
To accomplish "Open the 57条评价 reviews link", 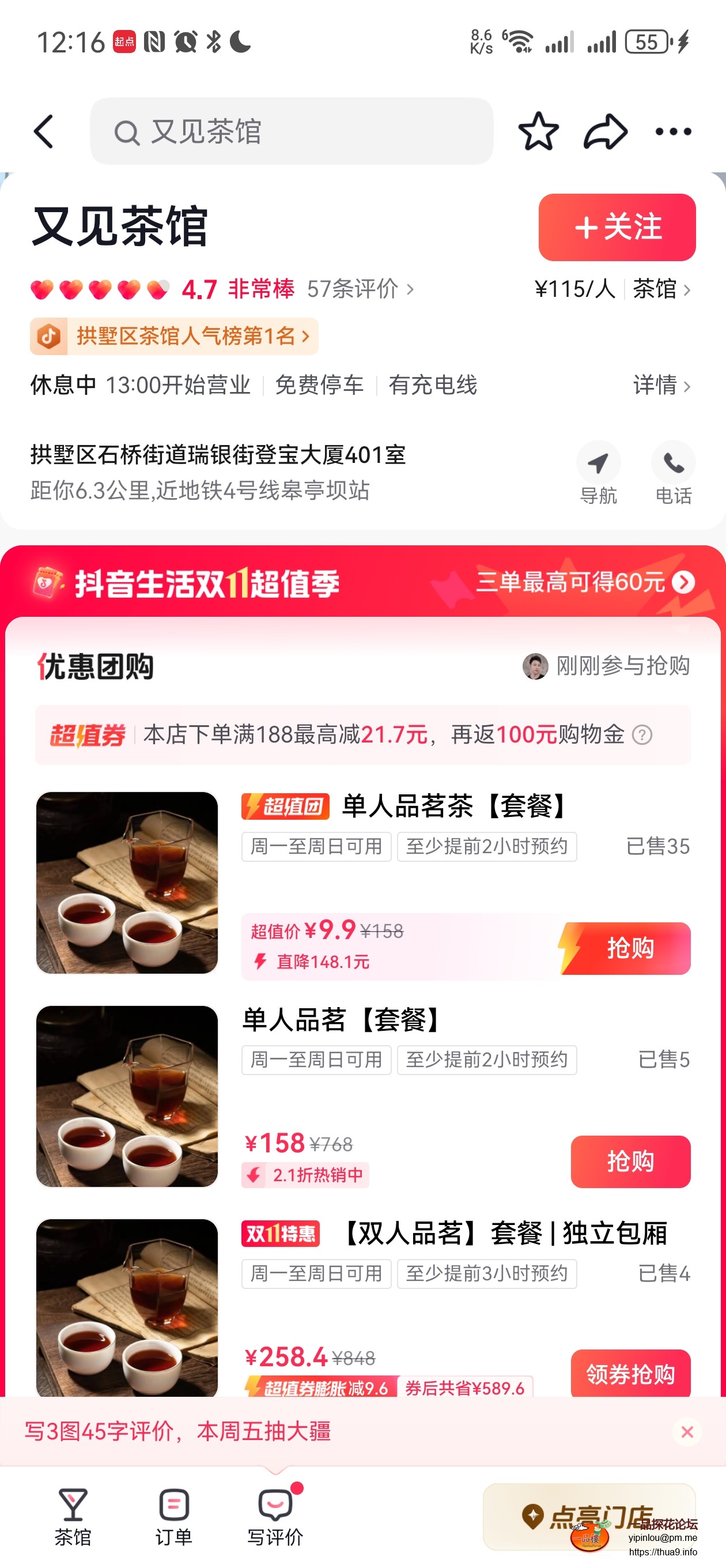I will (x=359, y=289).
